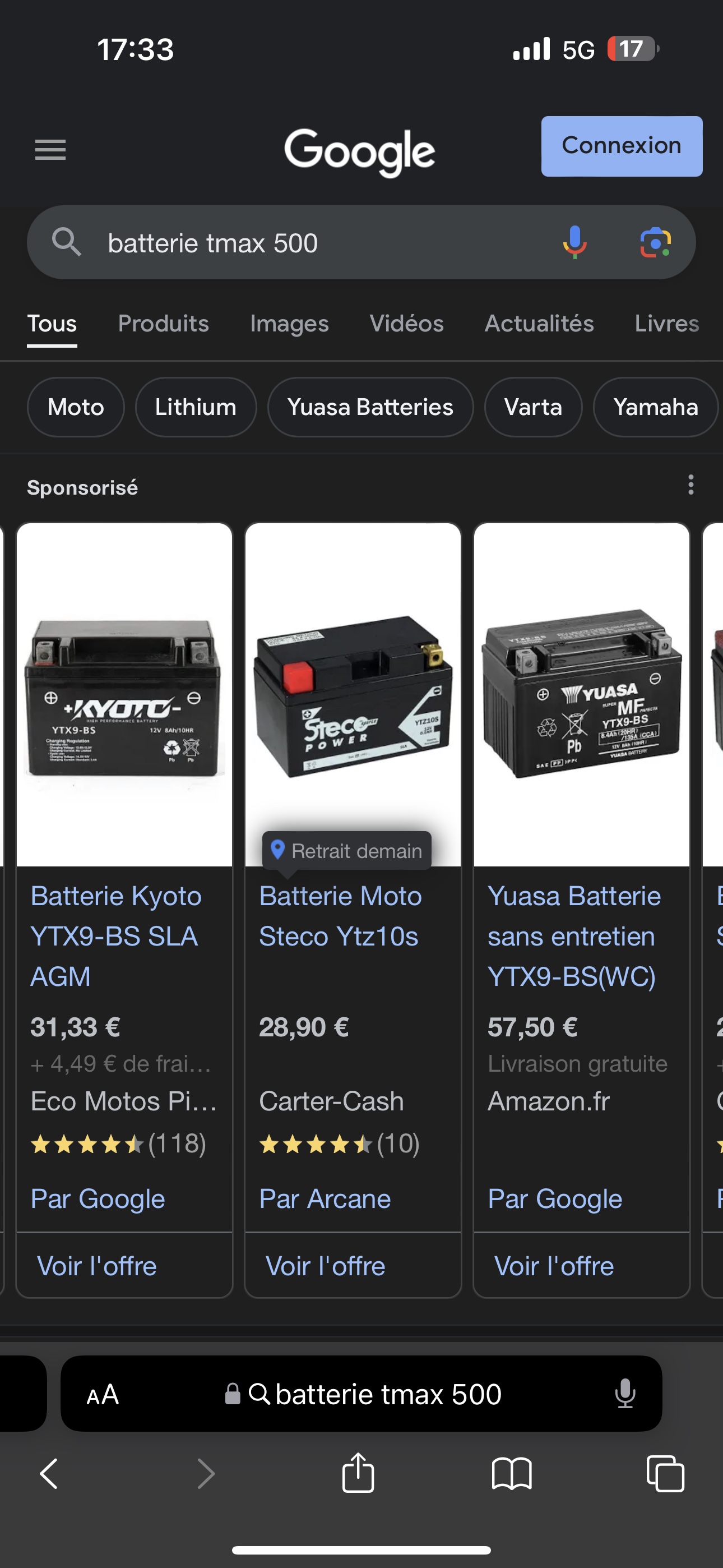The image size is (723, 1568).
Task: Share this page from Safari toolbar
Action: 358,1473
